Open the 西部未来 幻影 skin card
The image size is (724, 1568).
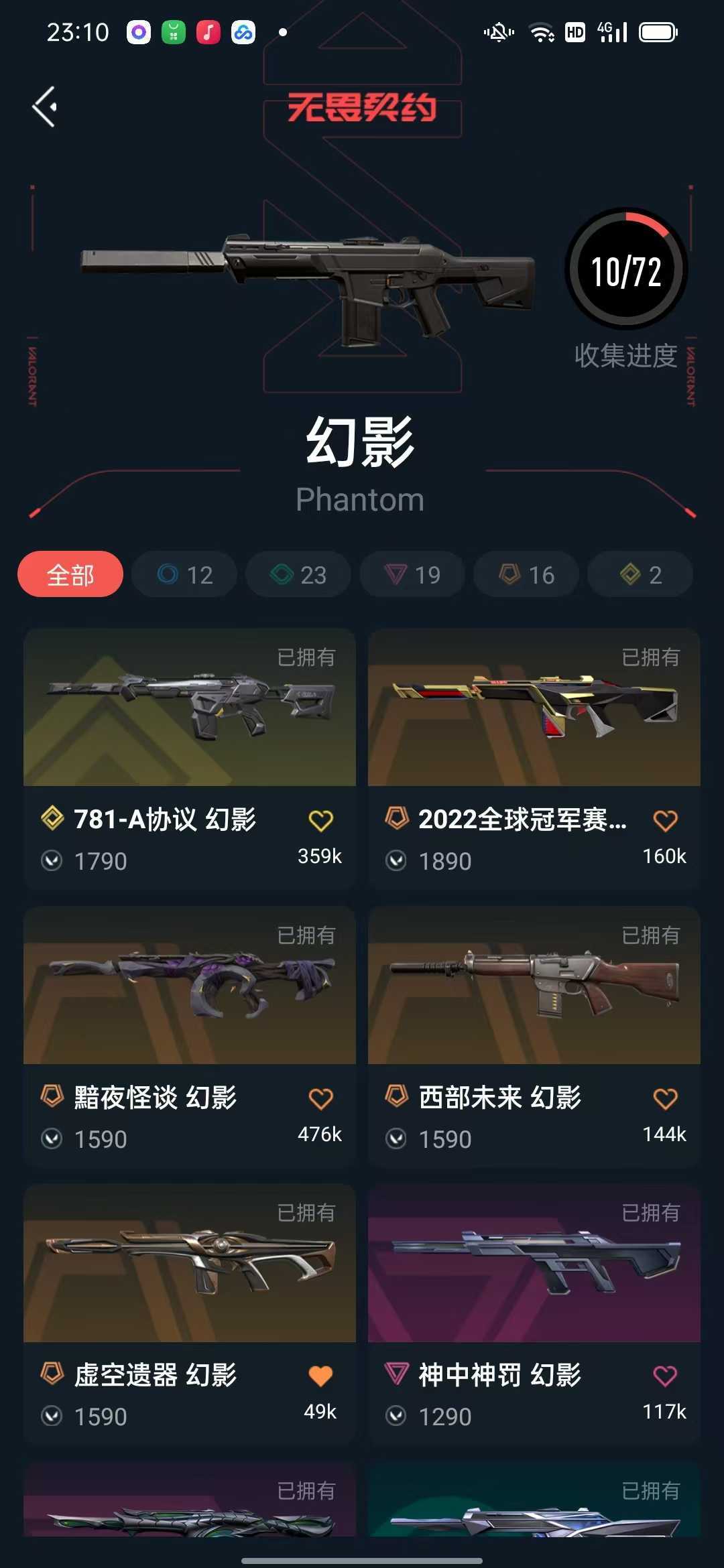coord(534,1037)
